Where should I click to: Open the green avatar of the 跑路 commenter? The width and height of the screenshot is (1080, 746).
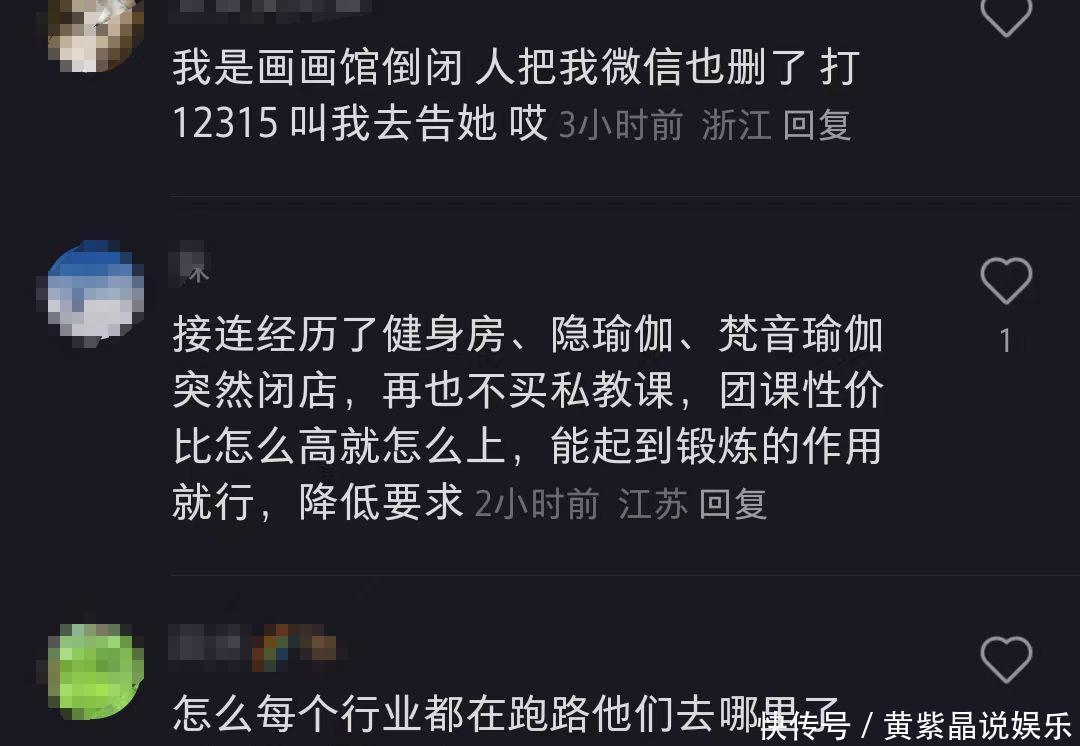click(x=96, y=671)
